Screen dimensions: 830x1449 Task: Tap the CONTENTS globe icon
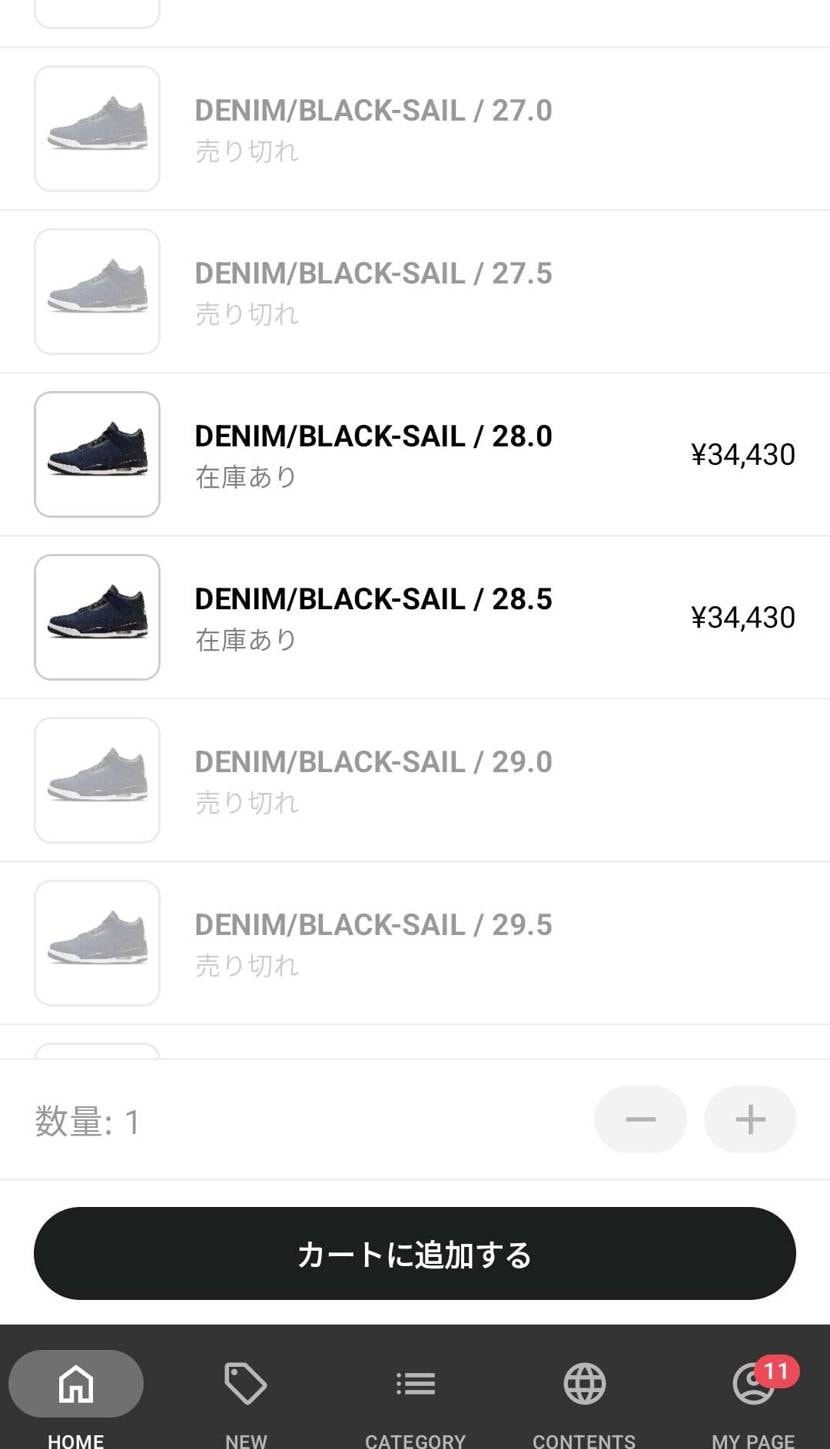point(584,1384)
